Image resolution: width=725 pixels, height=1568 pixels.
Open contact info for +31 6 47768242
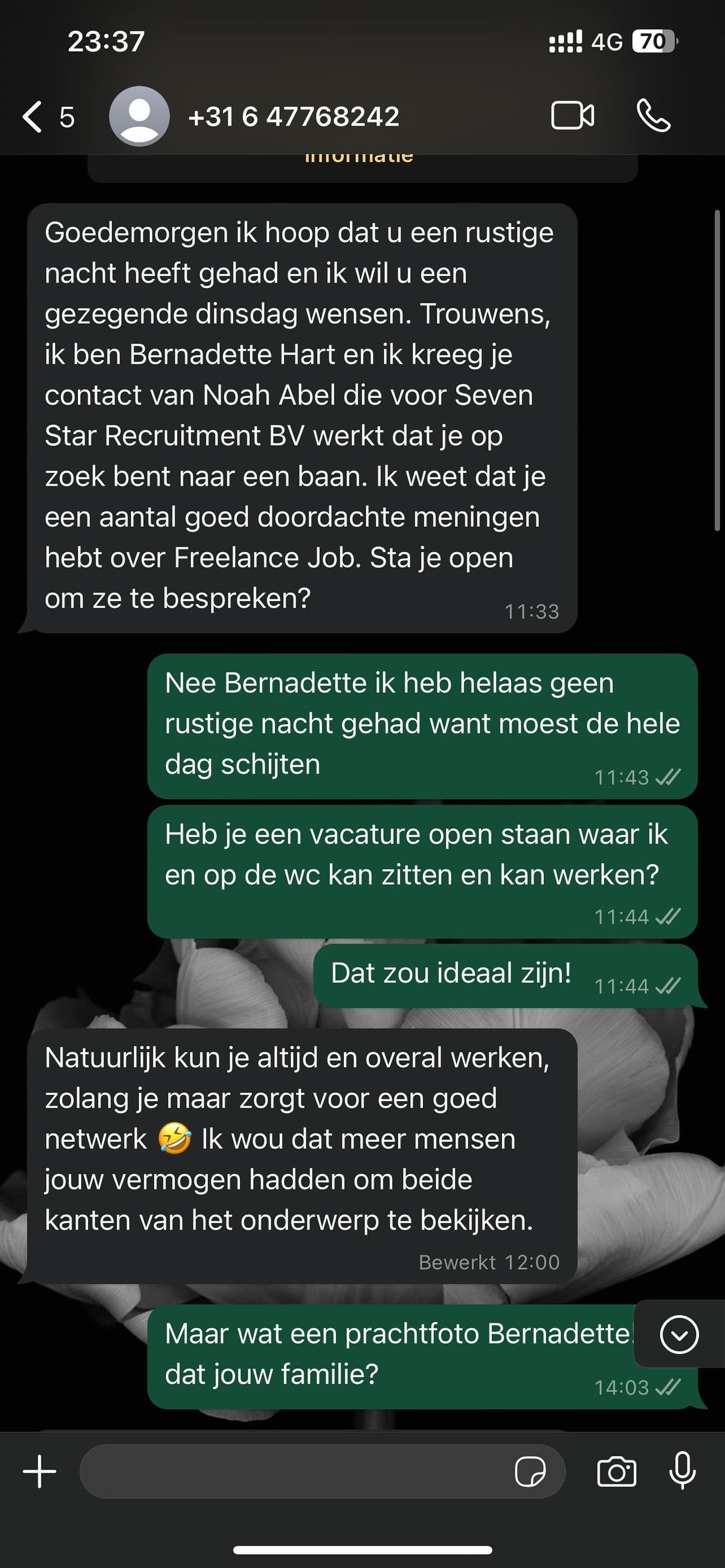coord(294,116)
